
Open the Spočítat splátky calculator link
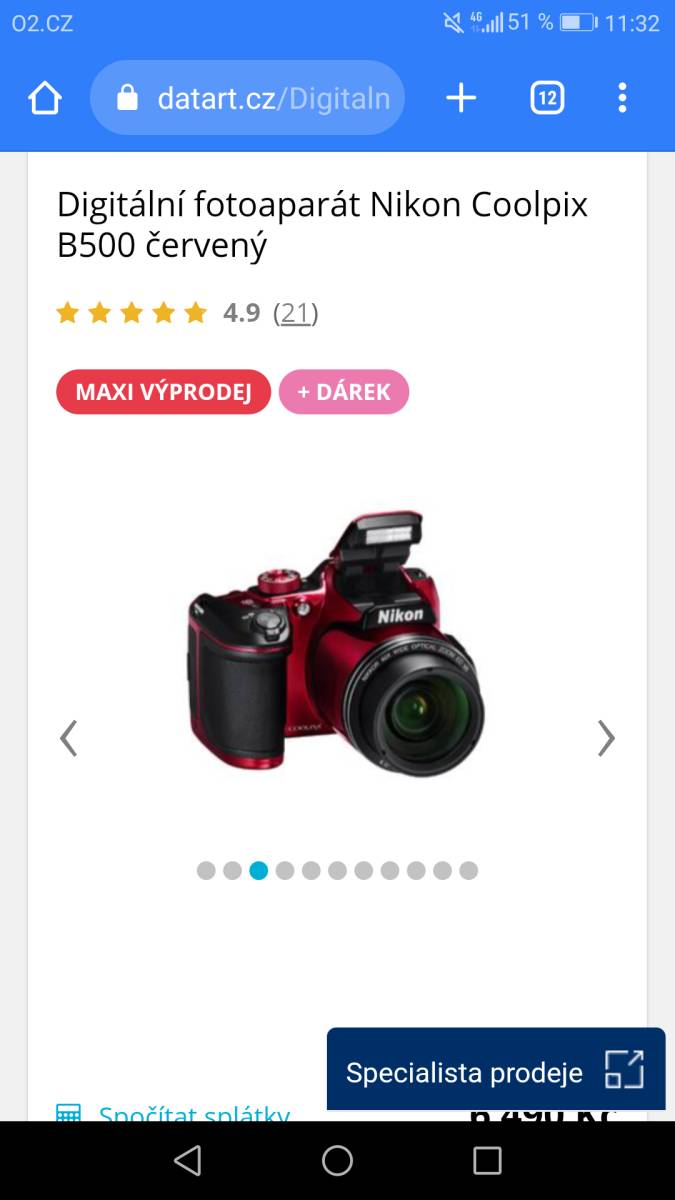[194, 1112]
